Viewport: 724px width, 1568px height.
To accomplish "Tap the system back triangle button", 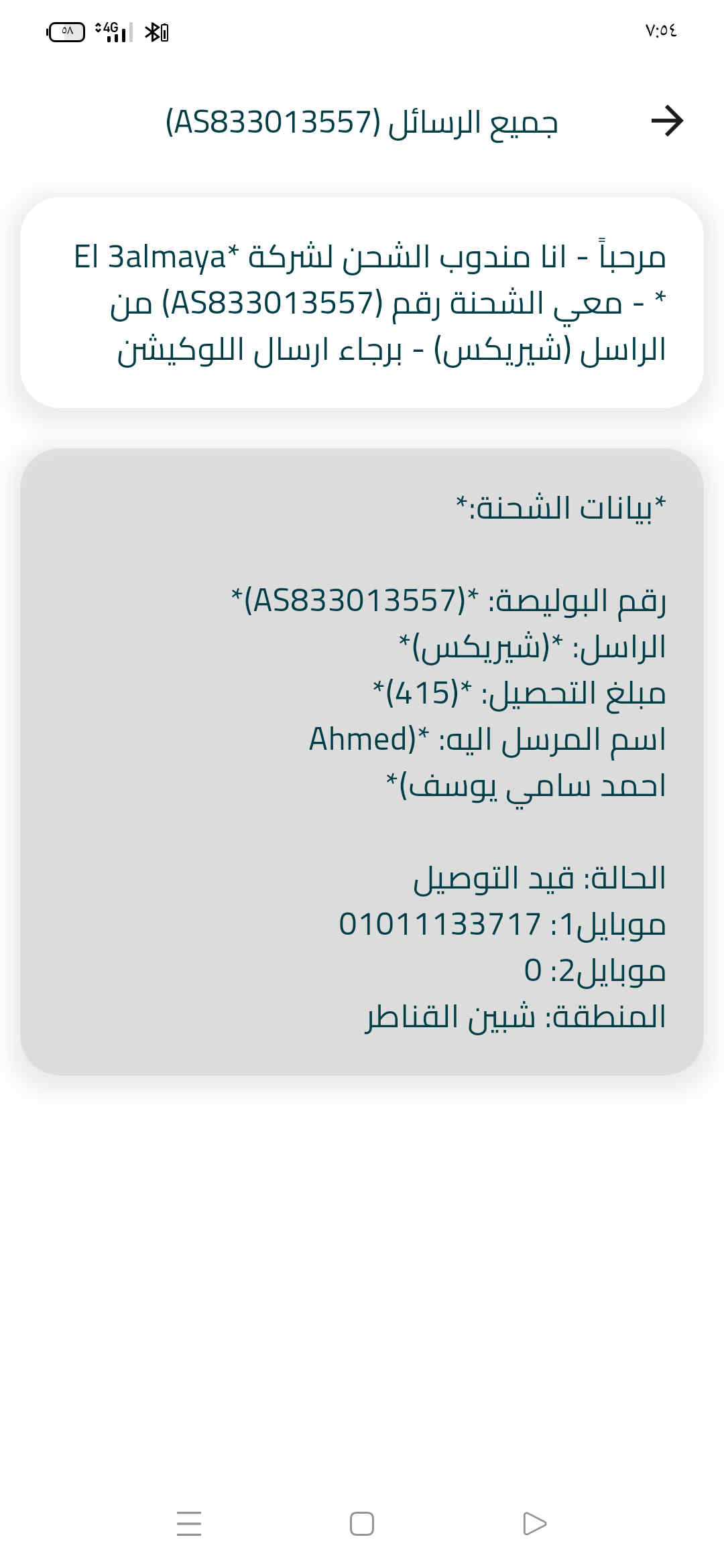I will click(534, 1523).
